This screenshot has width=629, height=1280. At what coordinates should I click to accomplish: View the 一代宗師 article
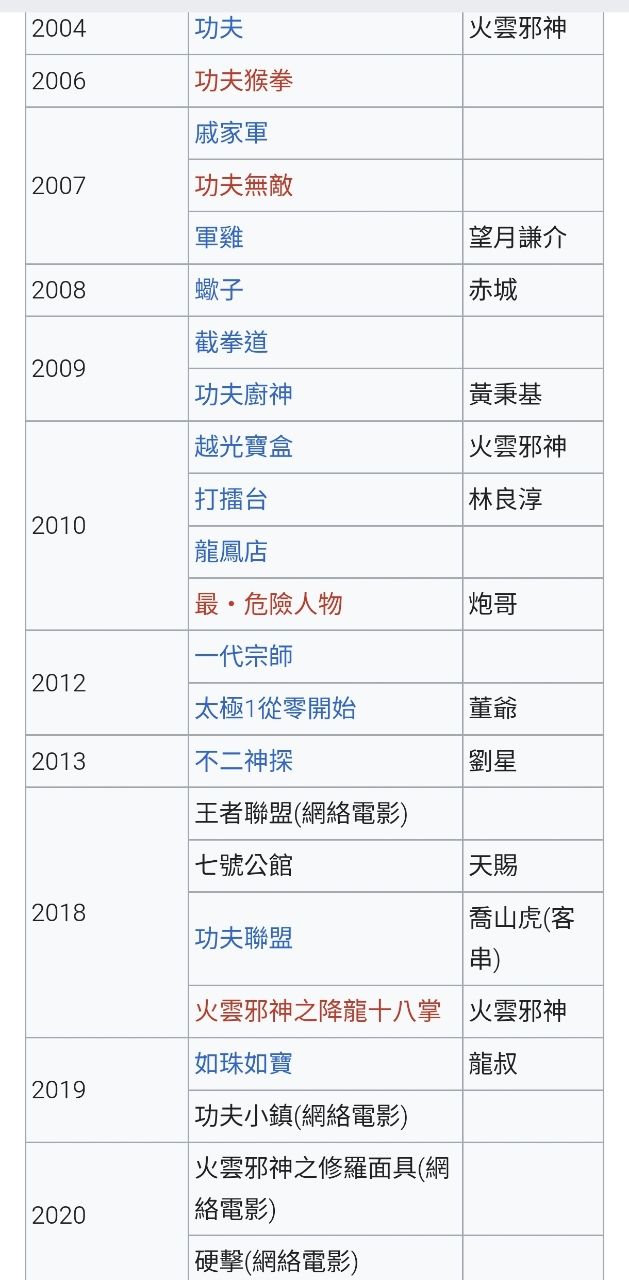pos(243,656)
